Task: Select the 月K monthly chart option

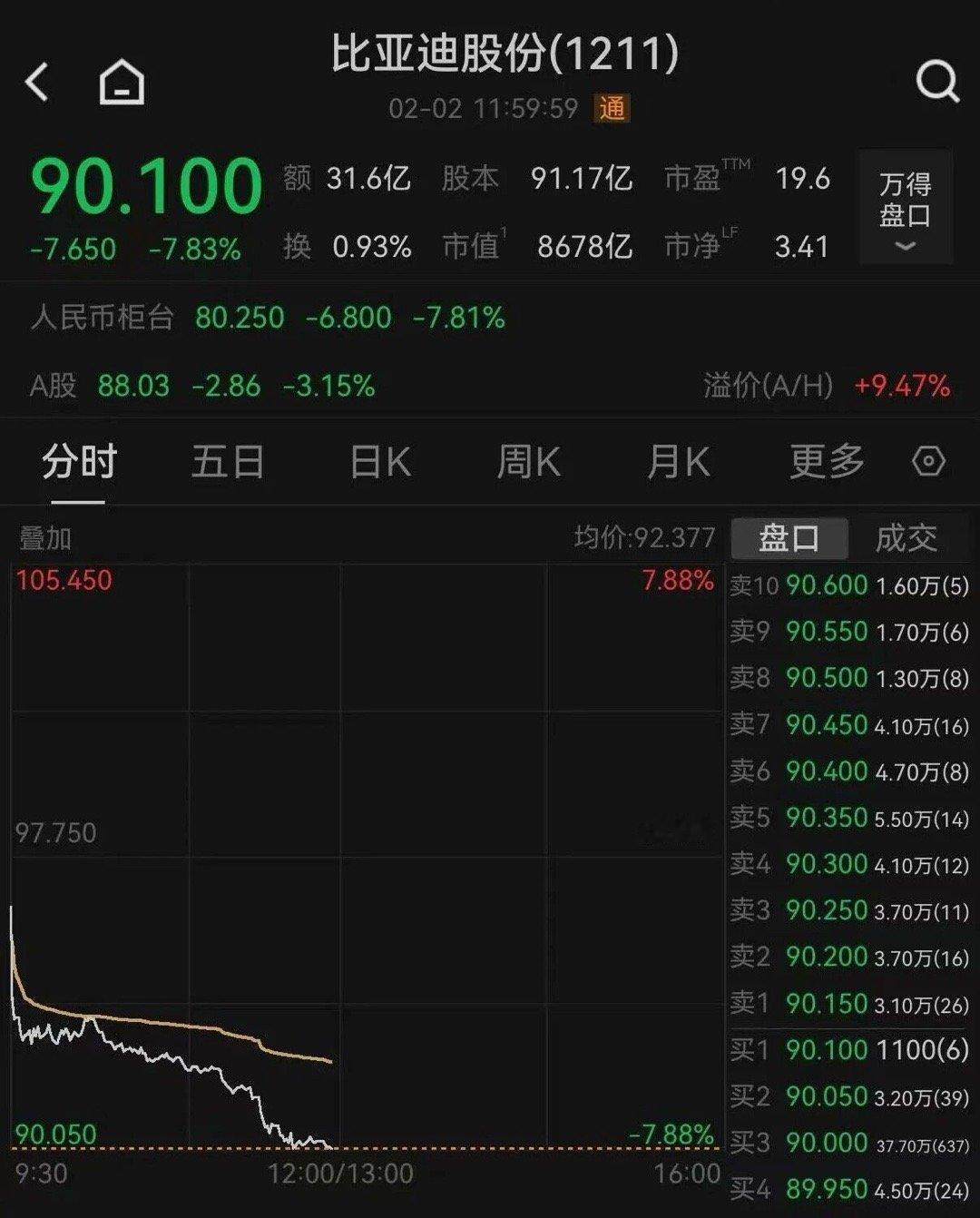Action: point(678,463)
